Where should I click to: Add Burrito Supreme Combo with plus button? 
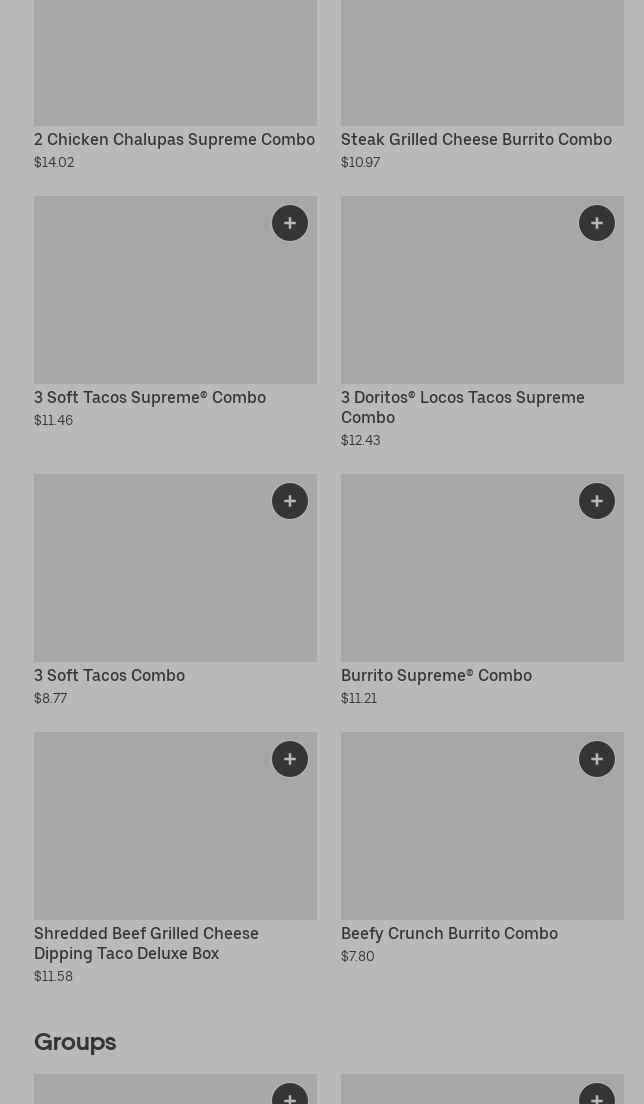pyautogui.click(x=597, y=501)
